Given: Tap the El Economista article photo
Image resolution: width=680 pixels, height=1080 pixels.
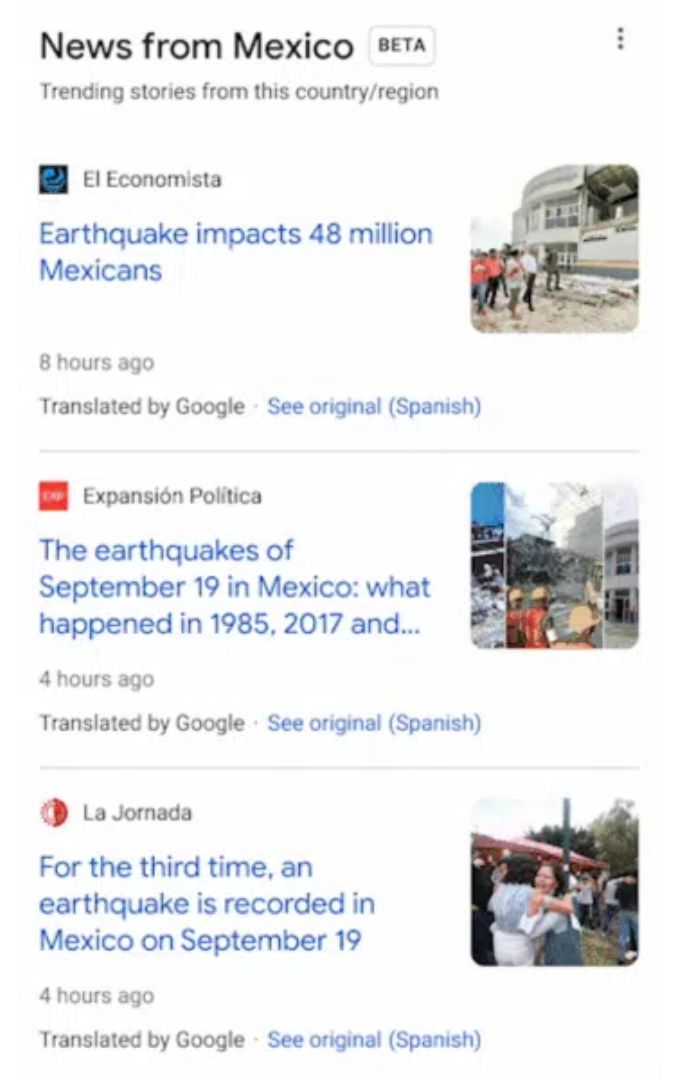Looking at the screenshot, I should pyautogui.click(x=555, y=248).
